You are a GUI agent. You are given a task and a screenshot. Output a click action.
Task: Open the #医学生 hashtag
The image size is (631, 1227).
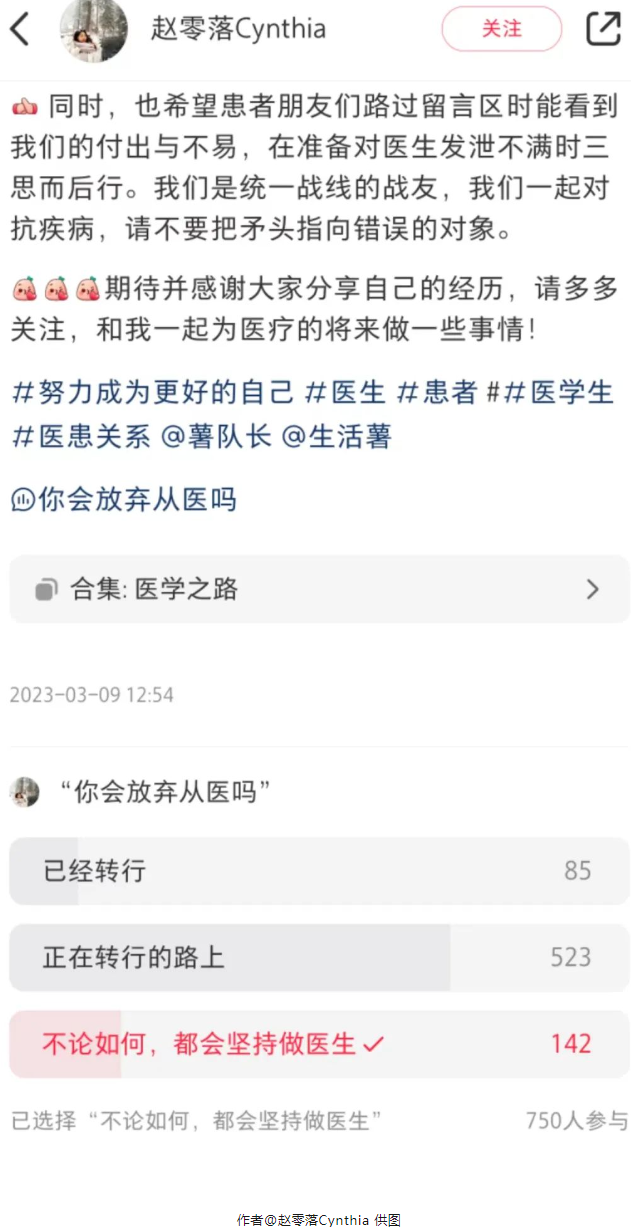[558, 393]
